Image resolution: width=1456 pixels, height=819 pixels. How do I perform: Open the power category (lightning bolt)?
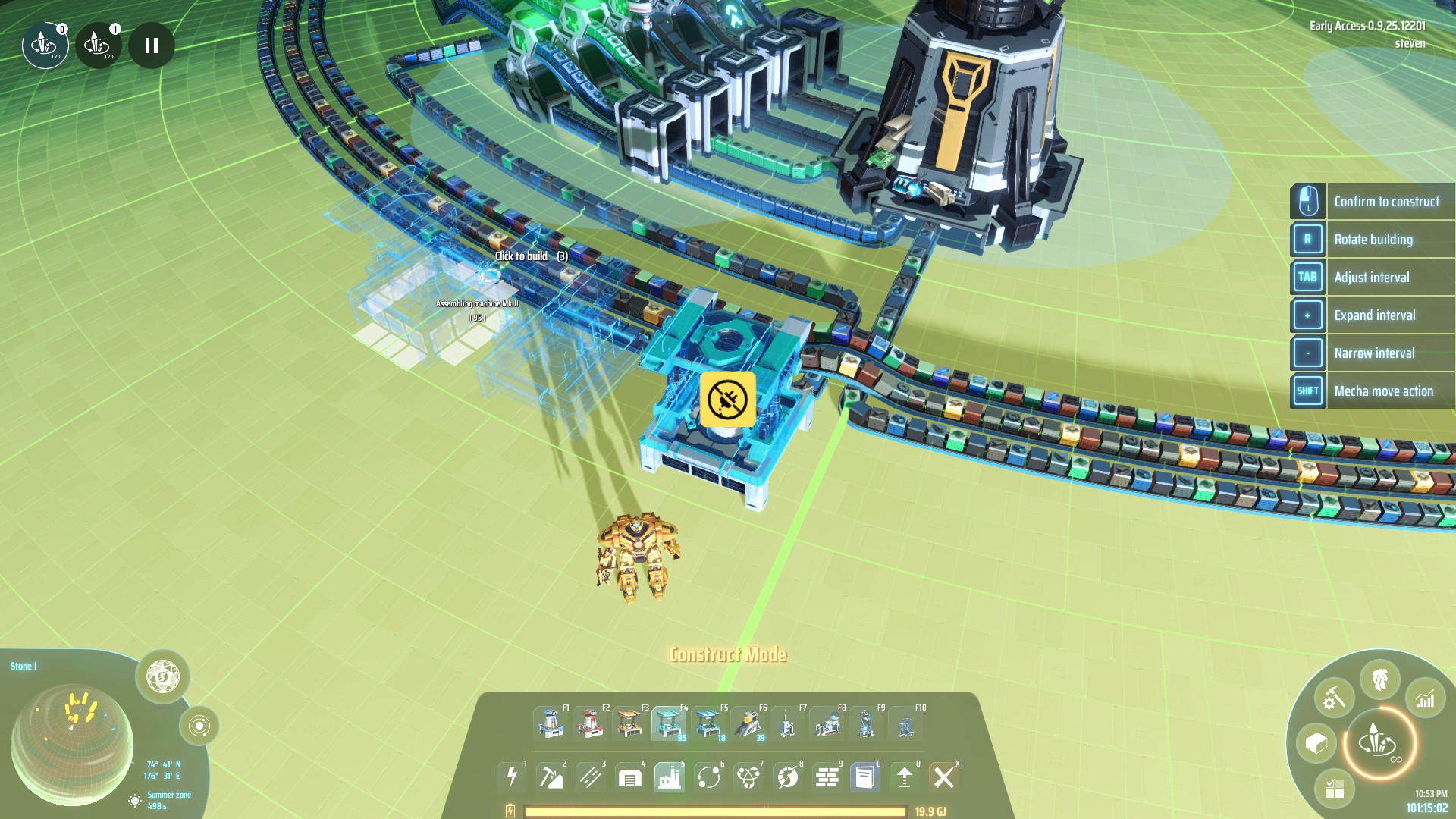512,777
